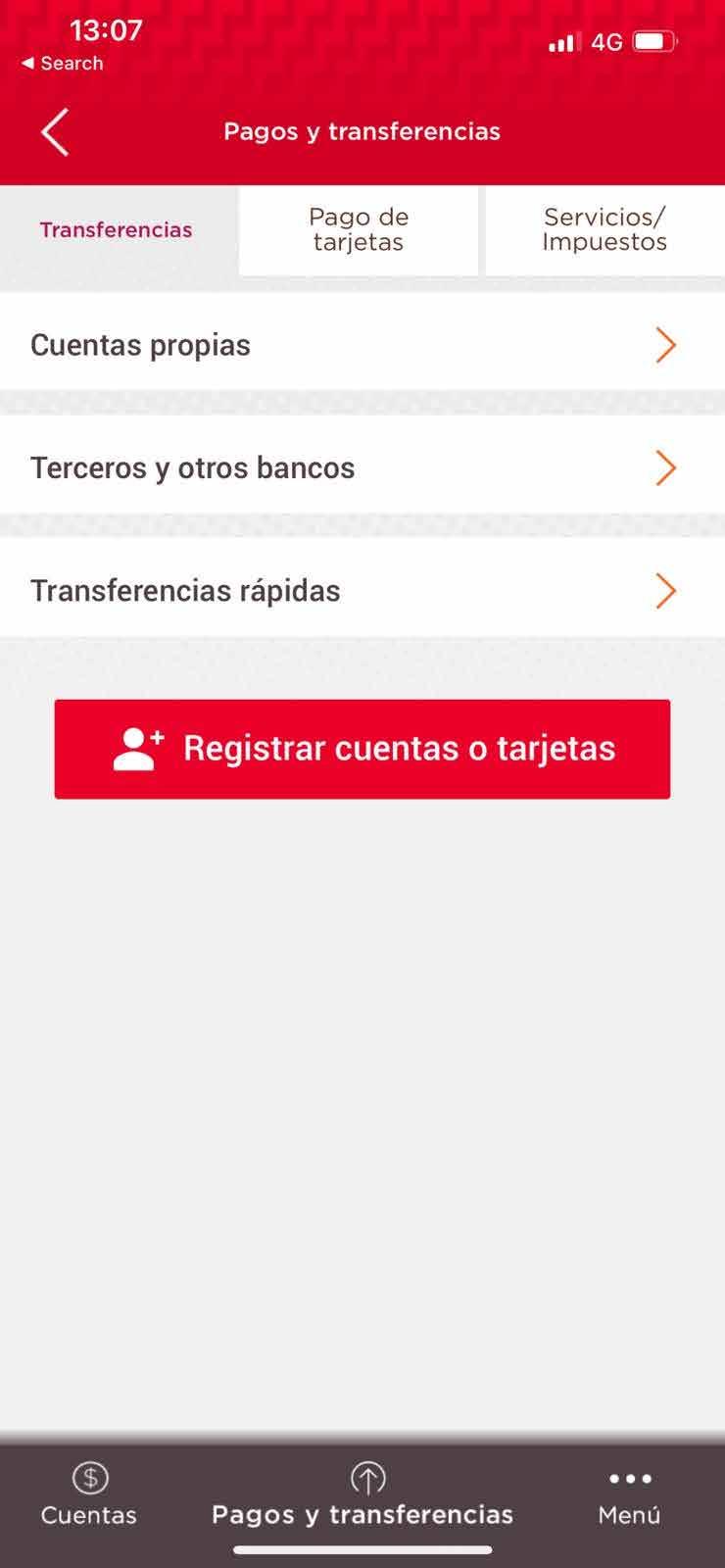This screenshot has height=1568, width=725.
Task: Select Pagos y transferencias bottom tab
Action: (x=362, y=1494)
